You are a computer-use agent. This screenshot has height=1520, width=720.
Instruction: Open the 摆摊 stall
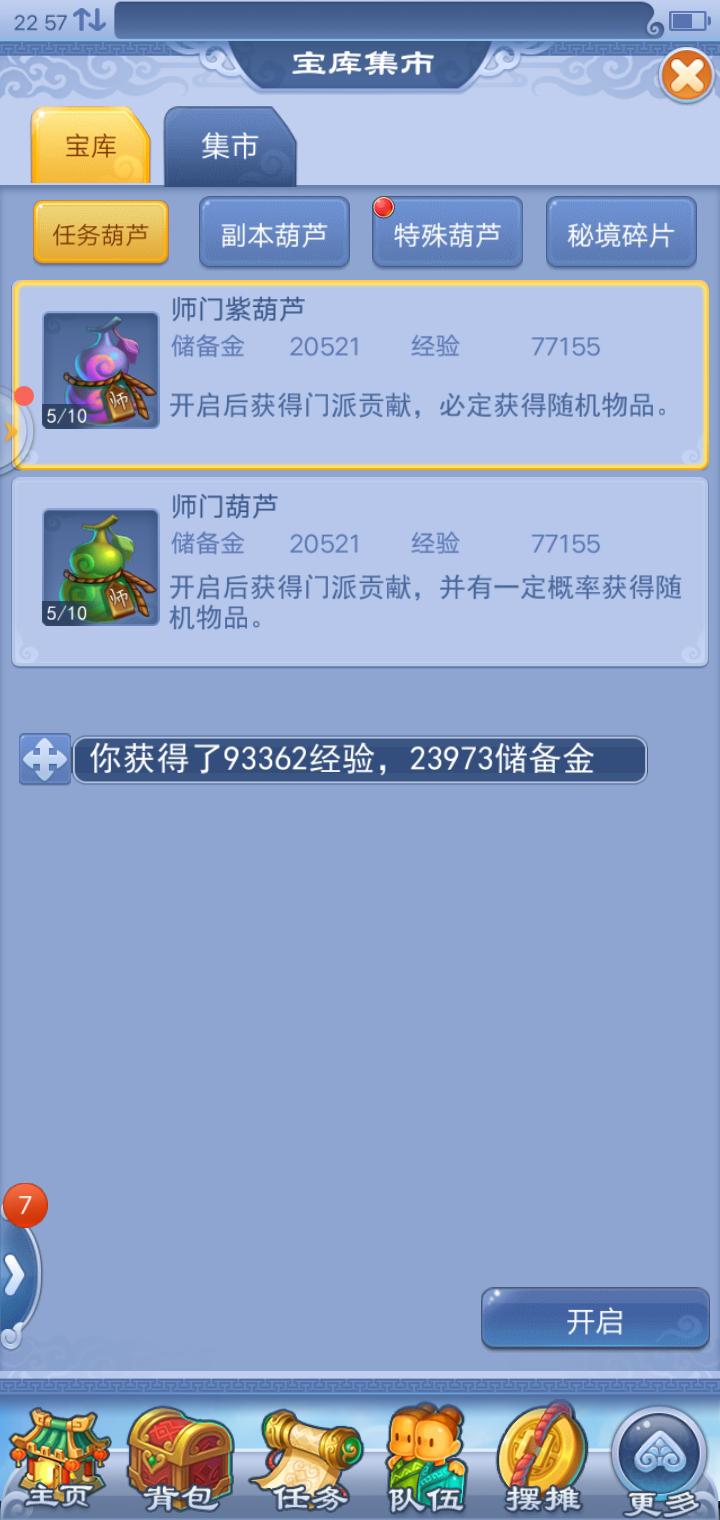tap(543, 1461)
